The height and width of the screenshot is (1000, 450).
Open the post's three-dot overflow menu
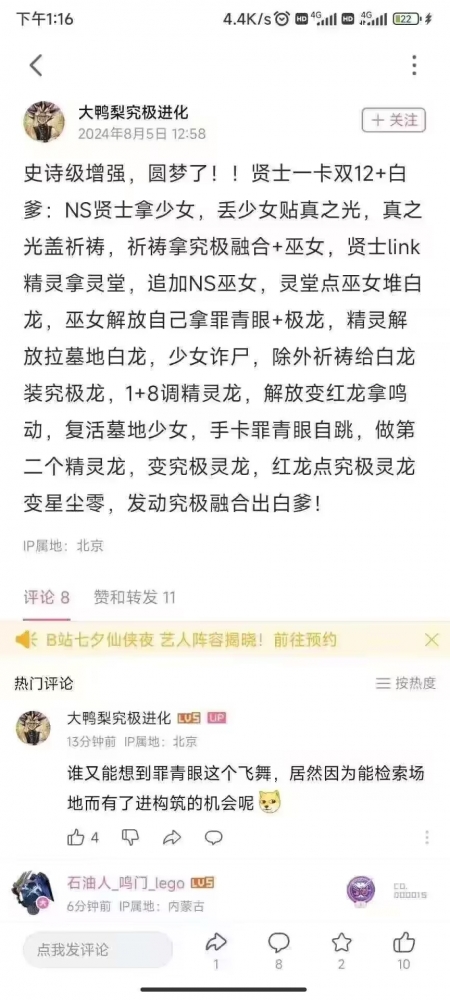(414, 65)
